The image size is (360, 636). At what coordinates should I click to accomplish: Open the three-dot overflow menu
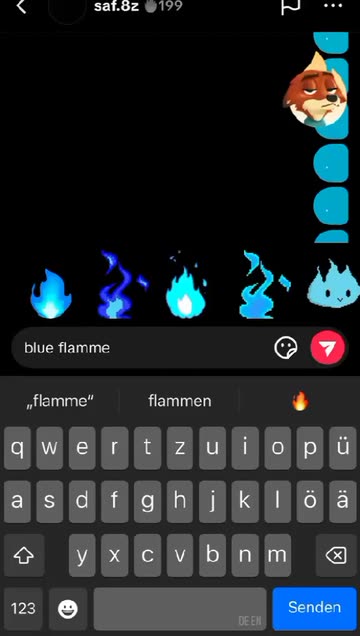tap(332, 6)
